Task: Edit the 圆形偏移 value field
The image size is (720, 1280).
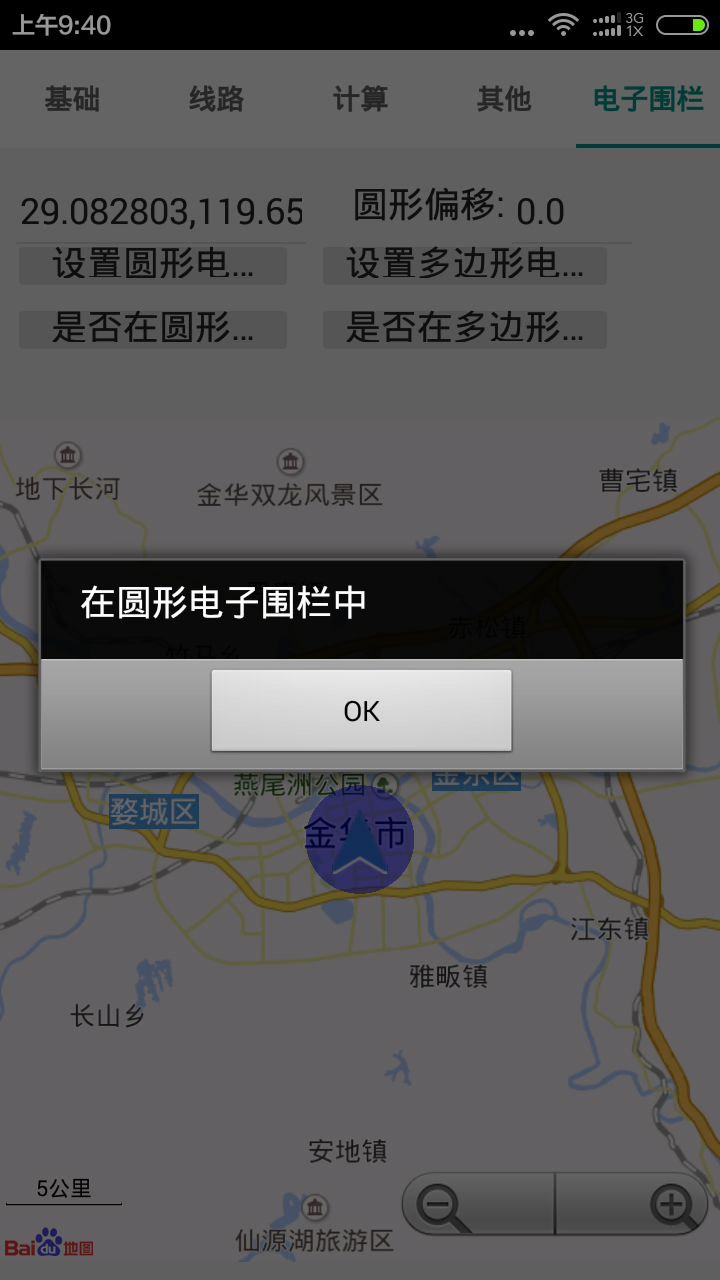Action: pos(570,211)
